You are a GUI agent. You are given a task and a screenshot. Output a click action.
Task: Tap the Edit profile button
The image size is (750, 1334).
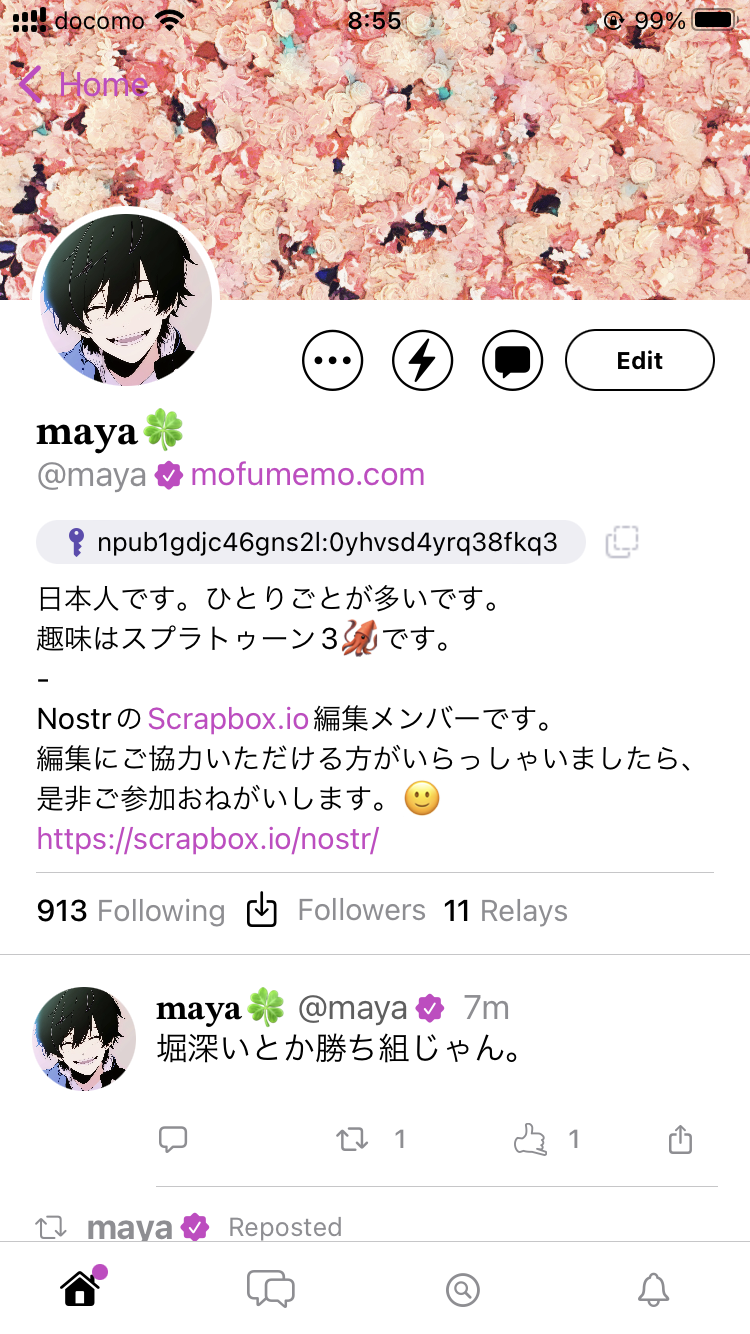(640, 361)
